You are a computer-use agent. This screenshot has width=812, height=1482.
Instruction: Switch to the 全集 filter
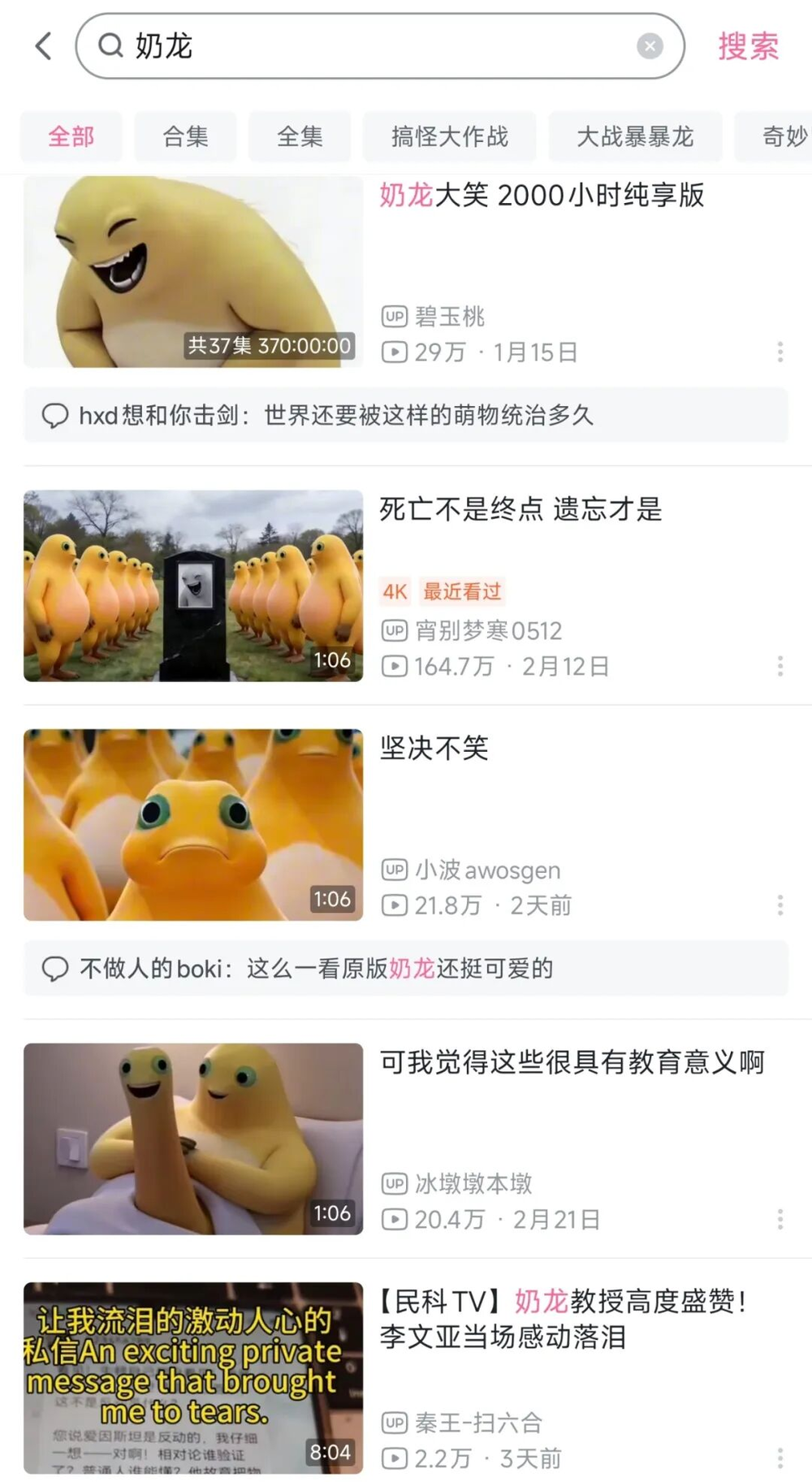click(x=300, y=136)
